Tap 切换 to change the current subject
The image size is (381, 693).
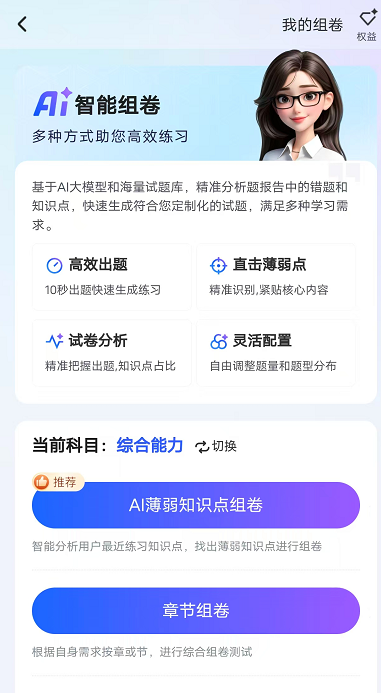(x=216, y=446)
